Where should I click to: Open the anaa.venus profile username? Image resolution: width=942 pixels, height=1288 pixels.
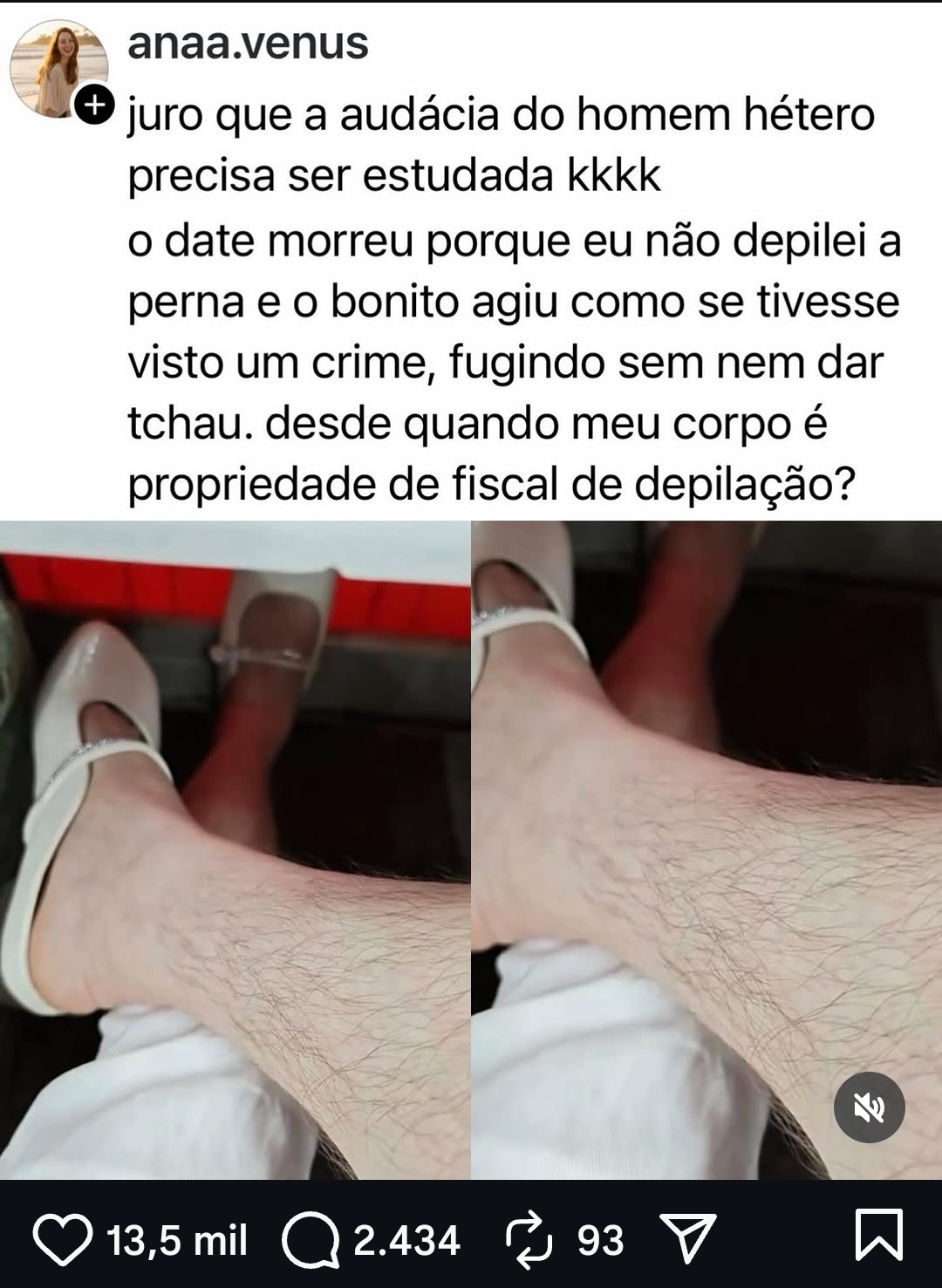(248, 44)
